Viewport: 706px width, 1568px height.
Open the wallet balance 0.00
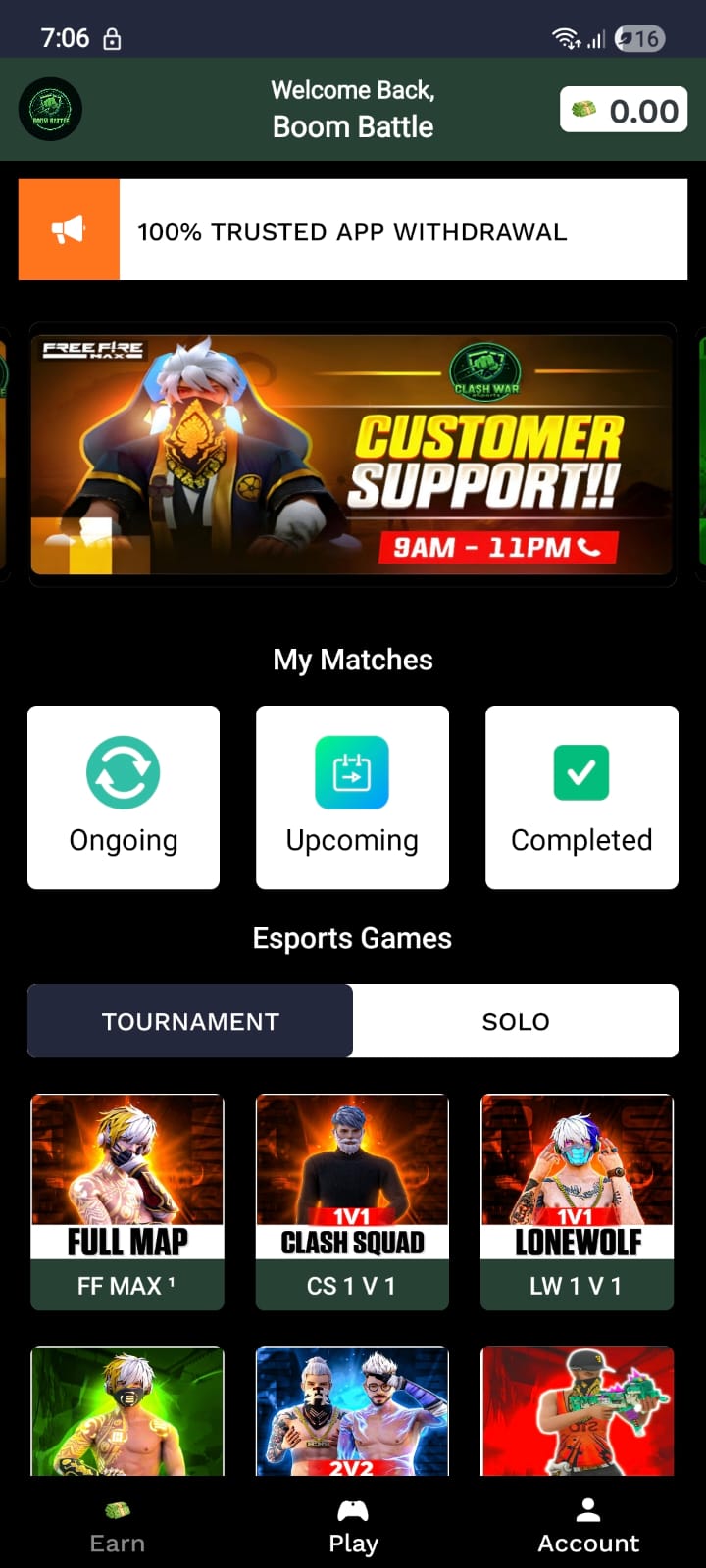pos(624,110)
